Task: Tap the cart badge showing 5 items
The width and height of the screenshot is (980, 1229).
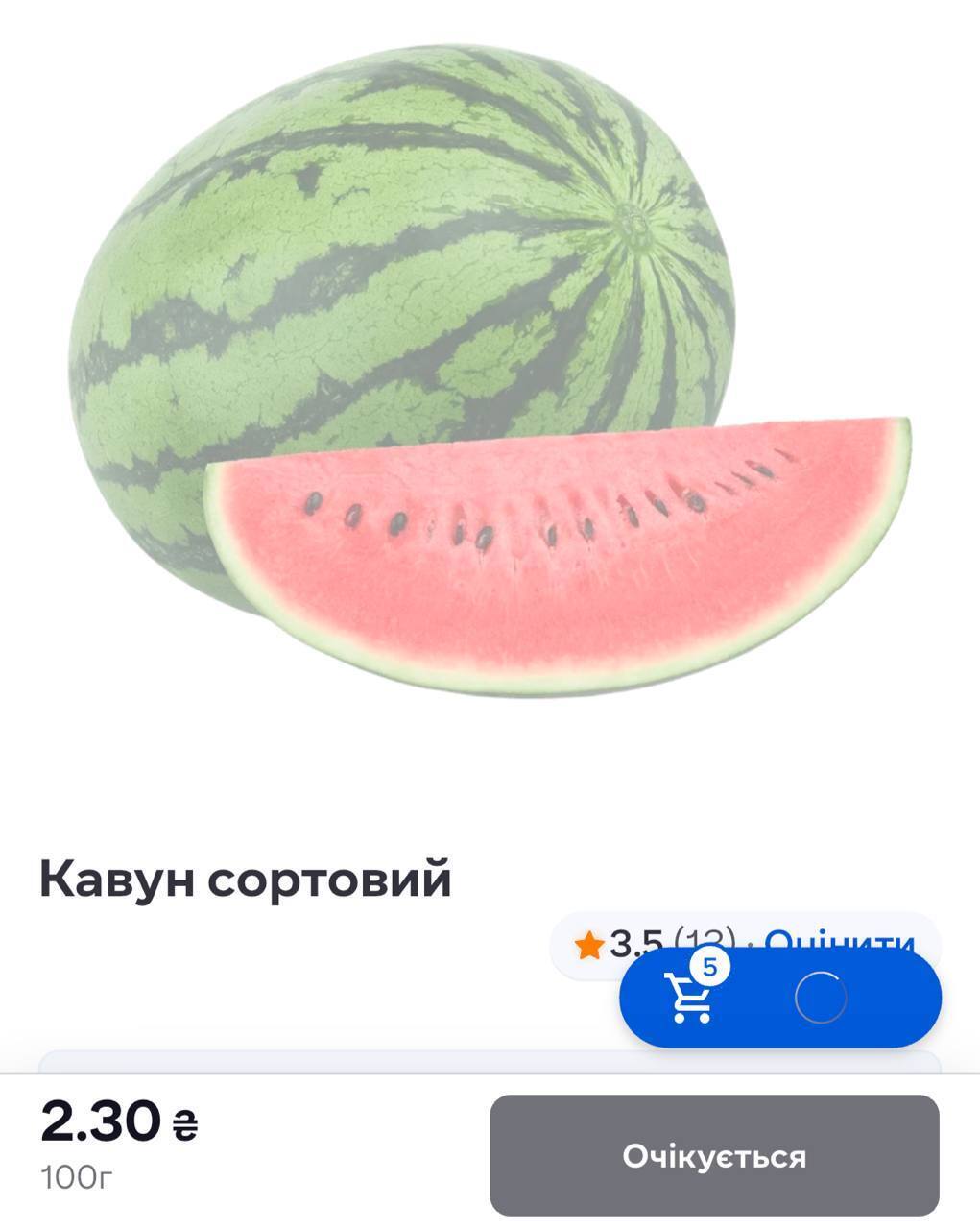Action: (x=710, y=967)
